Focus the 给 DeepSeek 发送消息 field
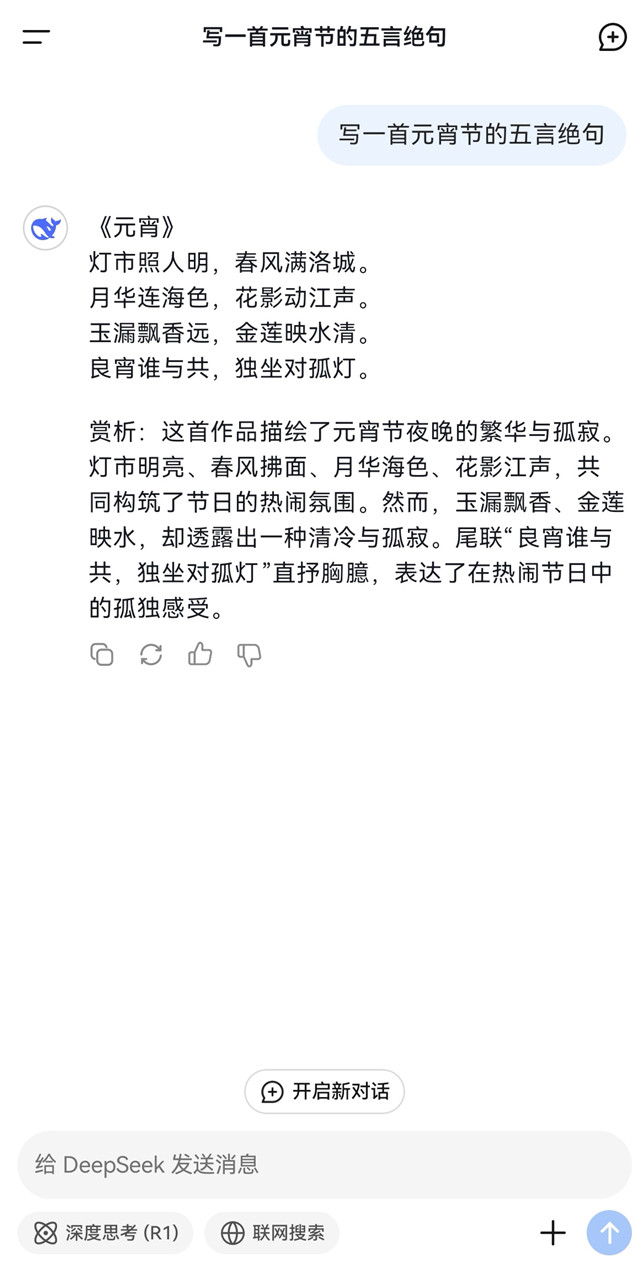640x1275 pixels. [x=325, y=1165]
